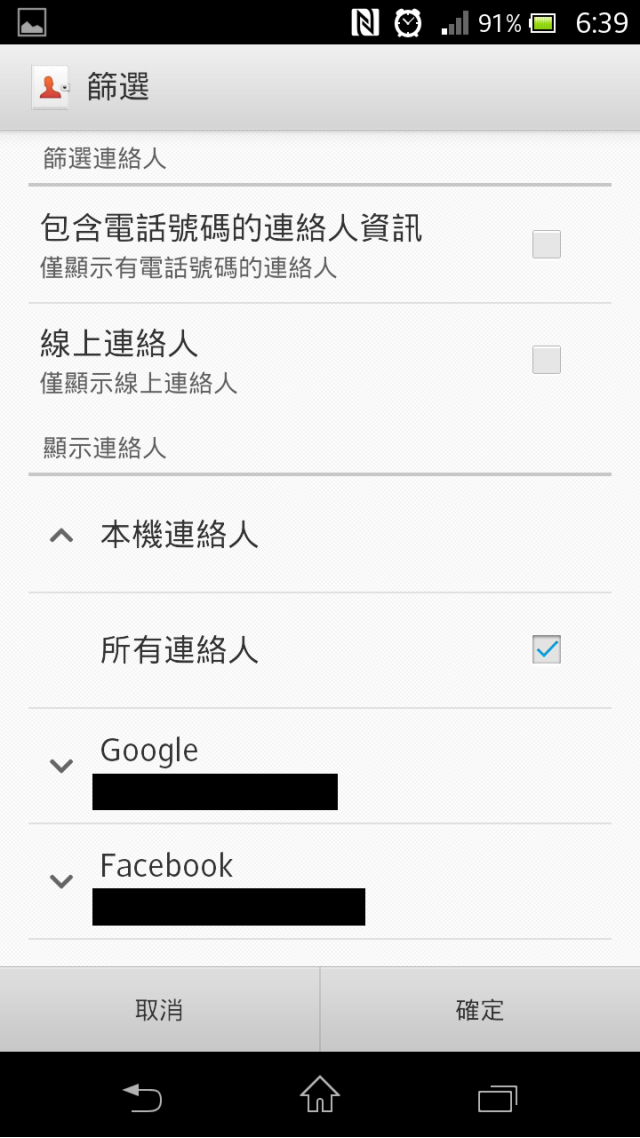Go back using system back button
The width and height of the screenshot is (640, 1138).
[x=142, y=1098]
